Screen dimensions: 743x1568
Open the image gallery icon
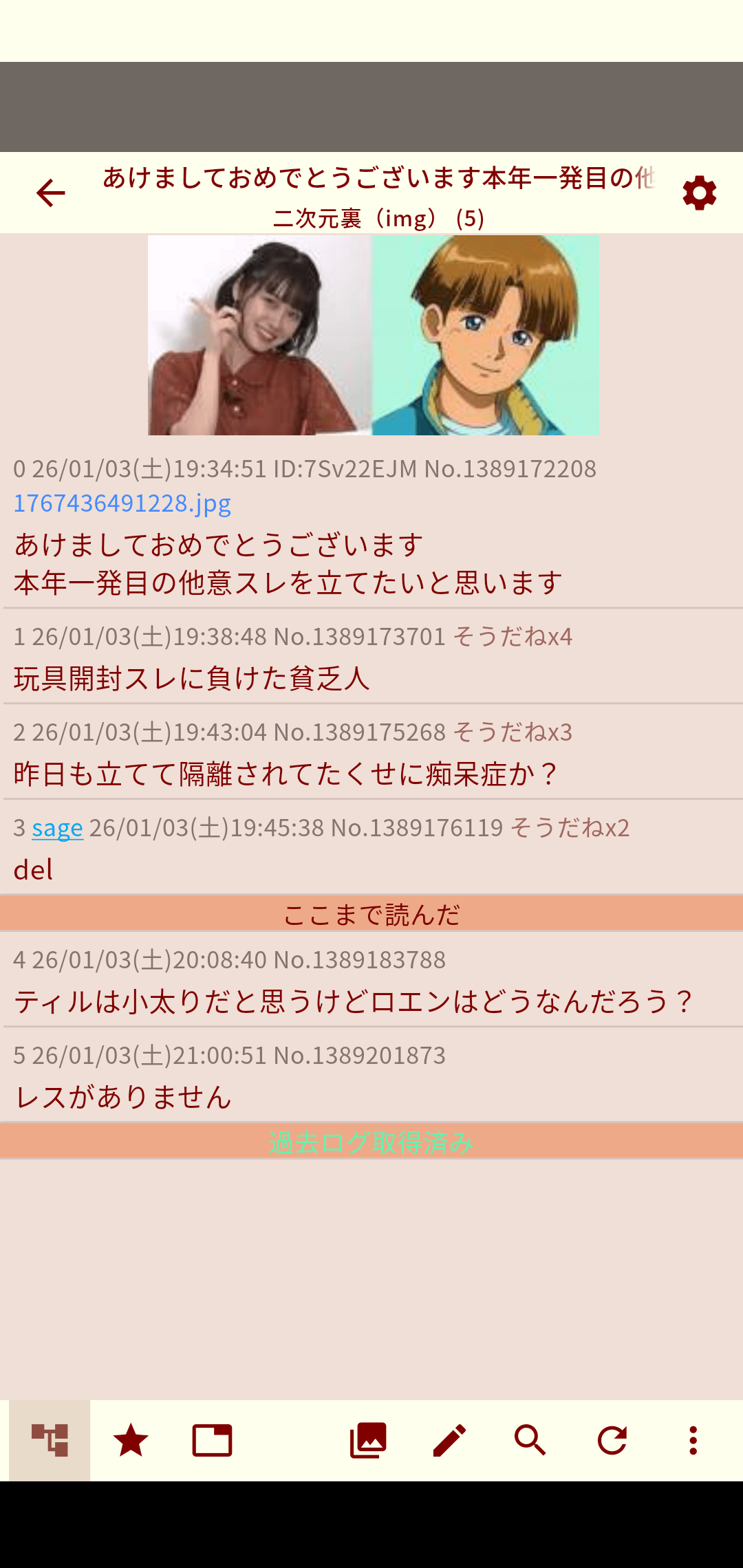pos(368,1440)
